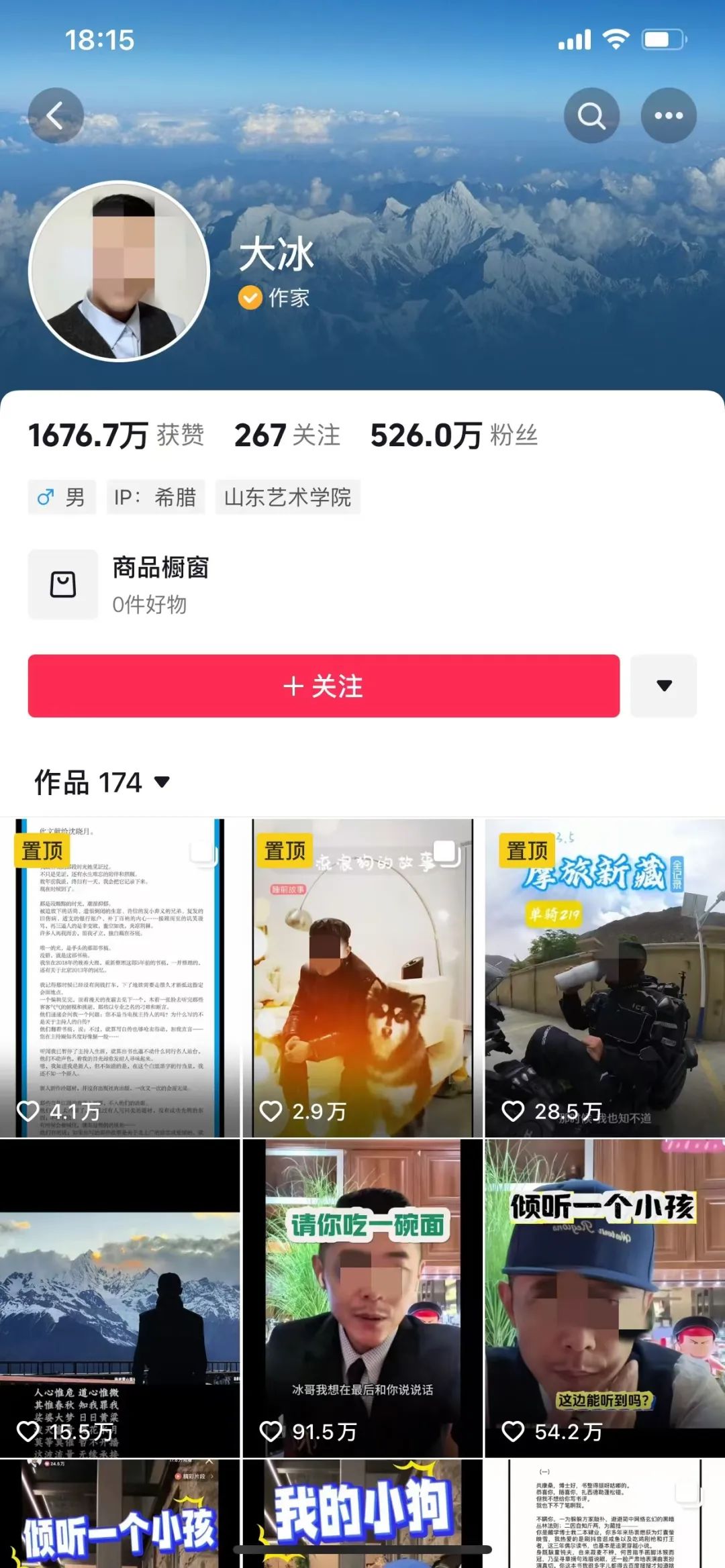Play the 请你吃一碗面 video
The image size is (725, 1568).
tap(362, 1298)
